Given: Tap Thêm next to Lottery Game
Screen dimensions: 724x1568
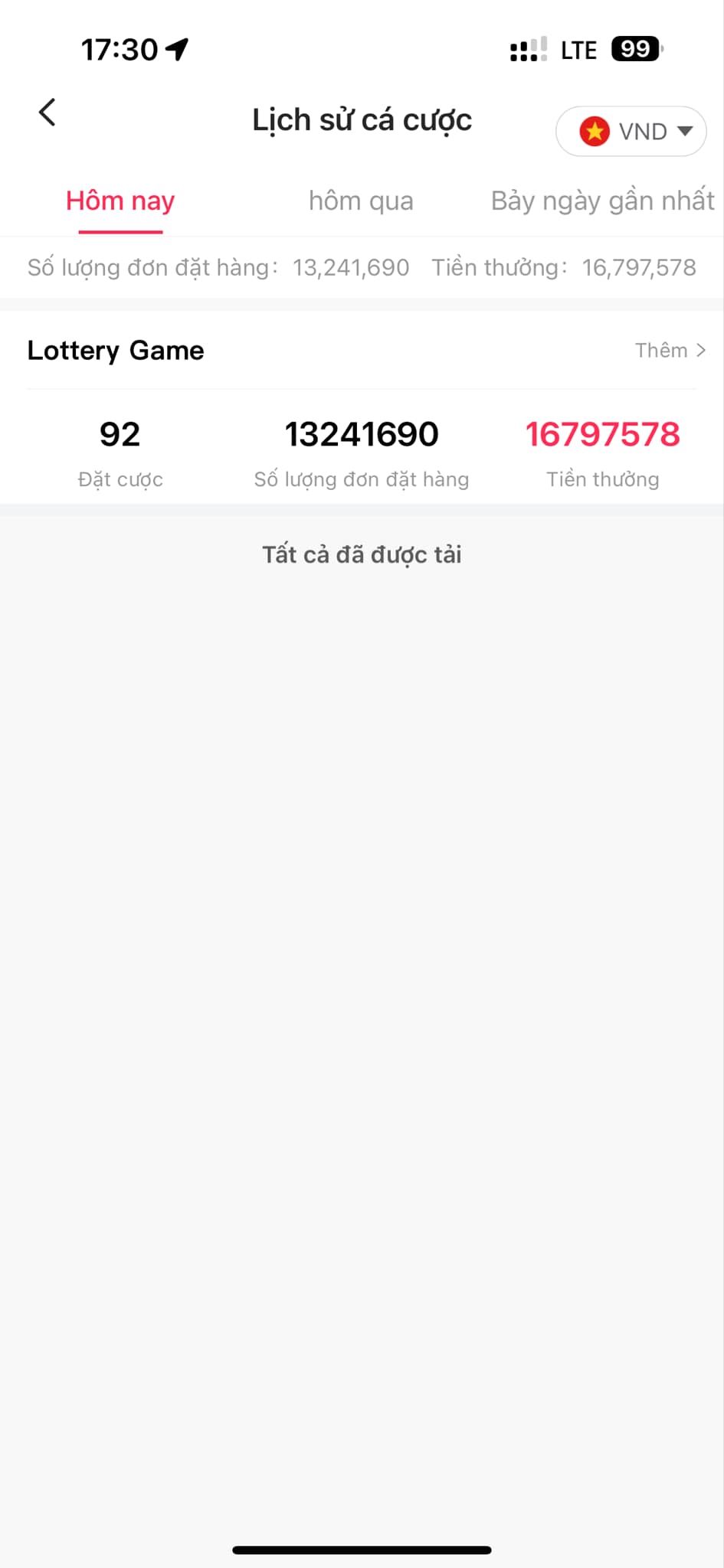Looking at the screenshot, I should (670, 351).
